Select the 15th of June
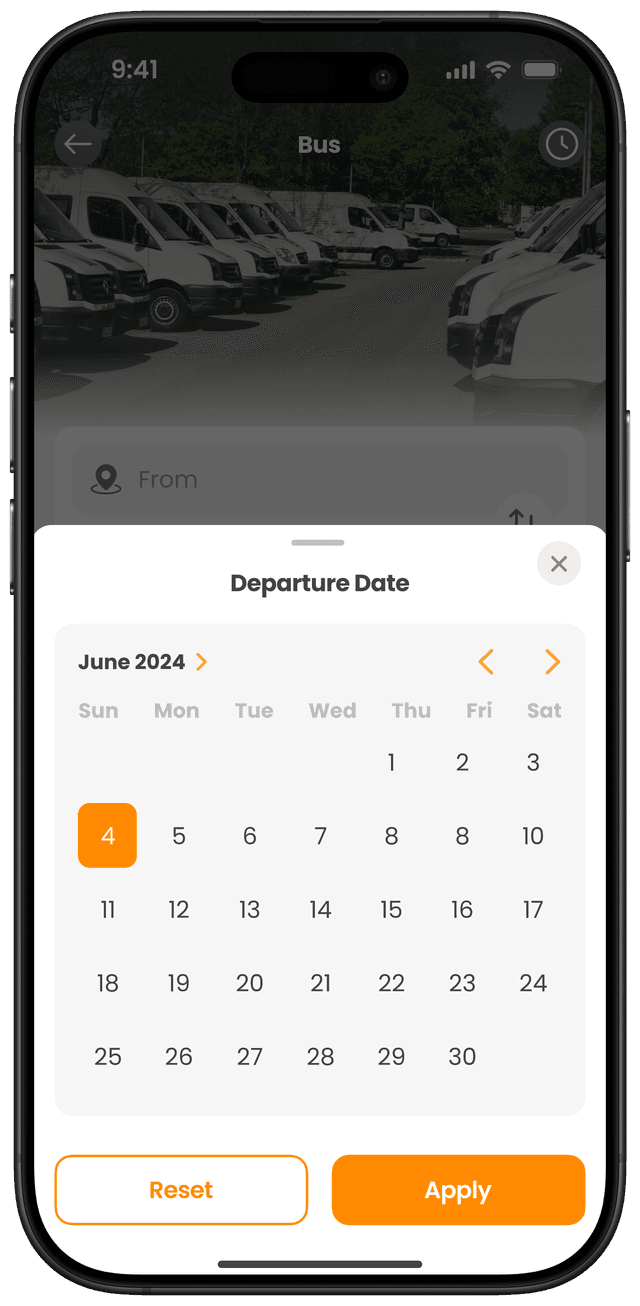The image size is (640, 1306). click(391, 910)
